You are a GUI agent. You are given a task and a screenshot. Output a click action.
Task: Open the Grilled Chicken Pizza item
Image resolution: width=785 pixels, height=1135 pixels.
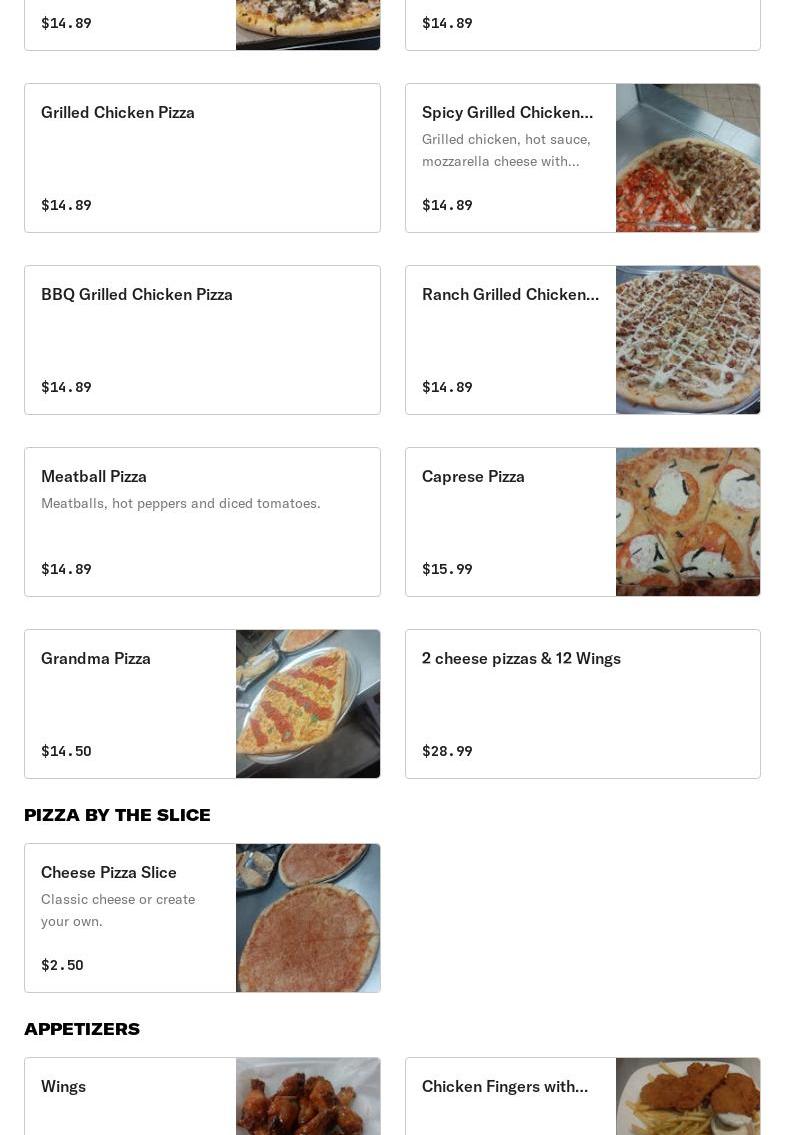click(x=202, y=158)
